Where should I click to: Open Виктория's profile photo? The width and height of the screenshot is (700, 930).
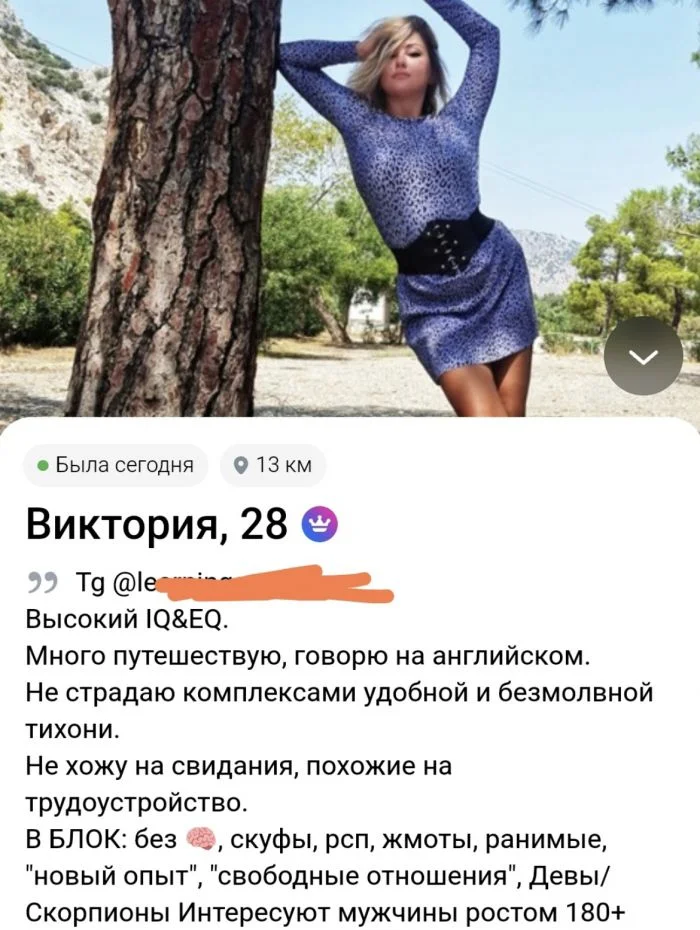click(350, 200)
